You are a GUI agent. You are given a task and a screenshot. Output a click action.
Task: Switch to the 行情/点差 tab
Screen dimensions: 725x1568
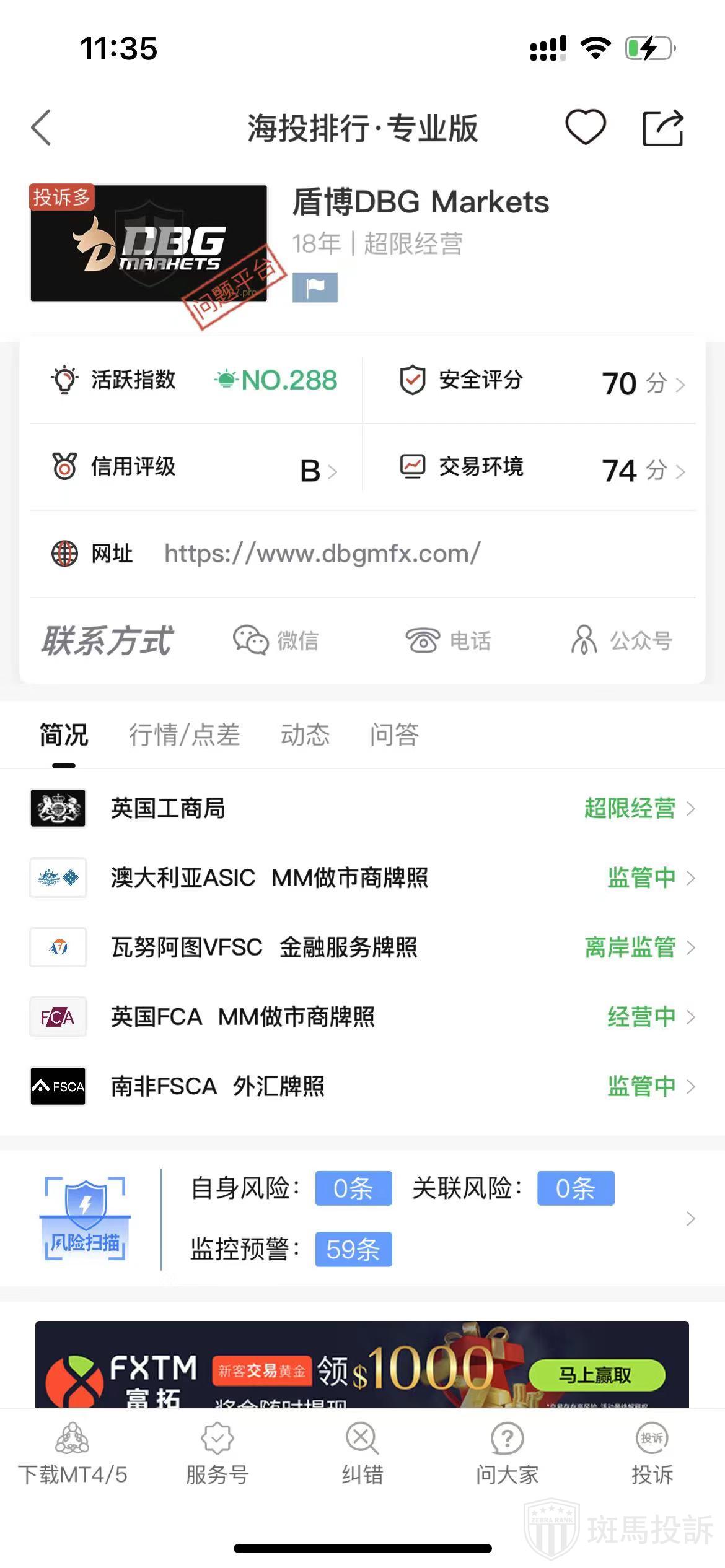[x=184, y=735]
